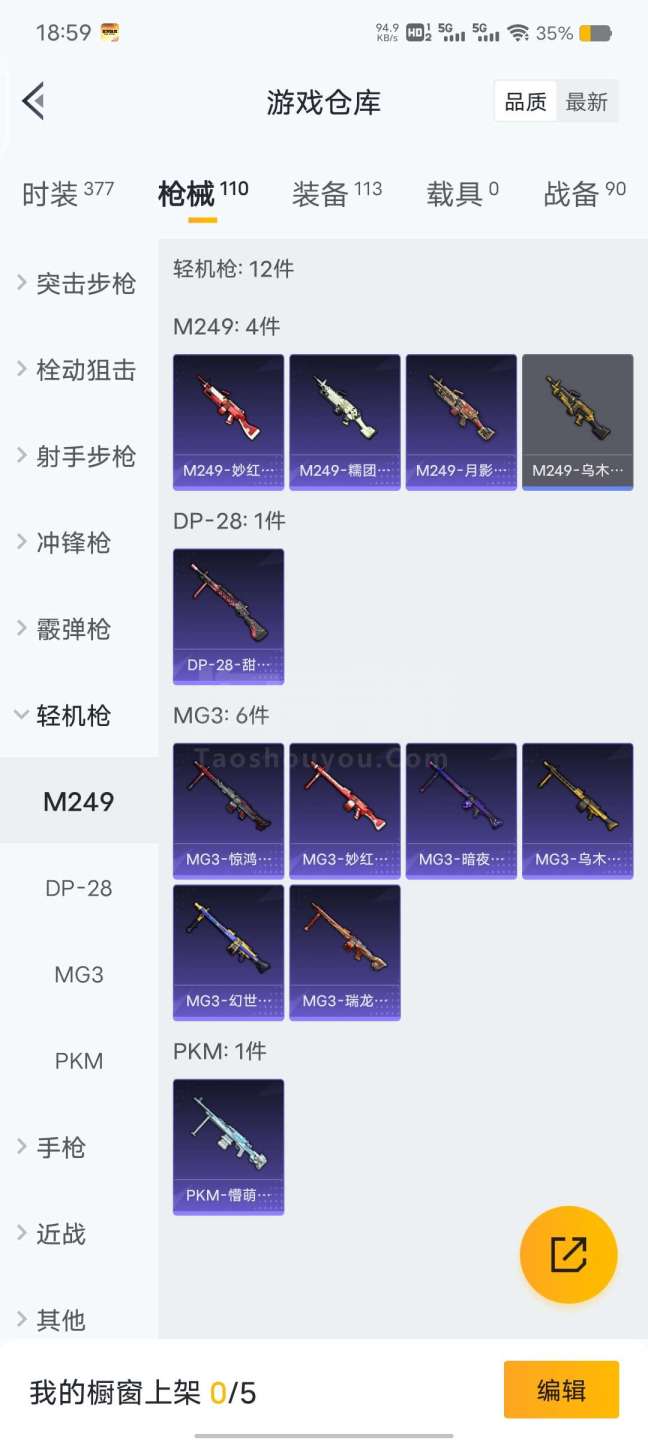Tap the 编辑 button for showcase
Image resolution: width=648 pixels, height=1440 pixels.
click(560, 1390)
